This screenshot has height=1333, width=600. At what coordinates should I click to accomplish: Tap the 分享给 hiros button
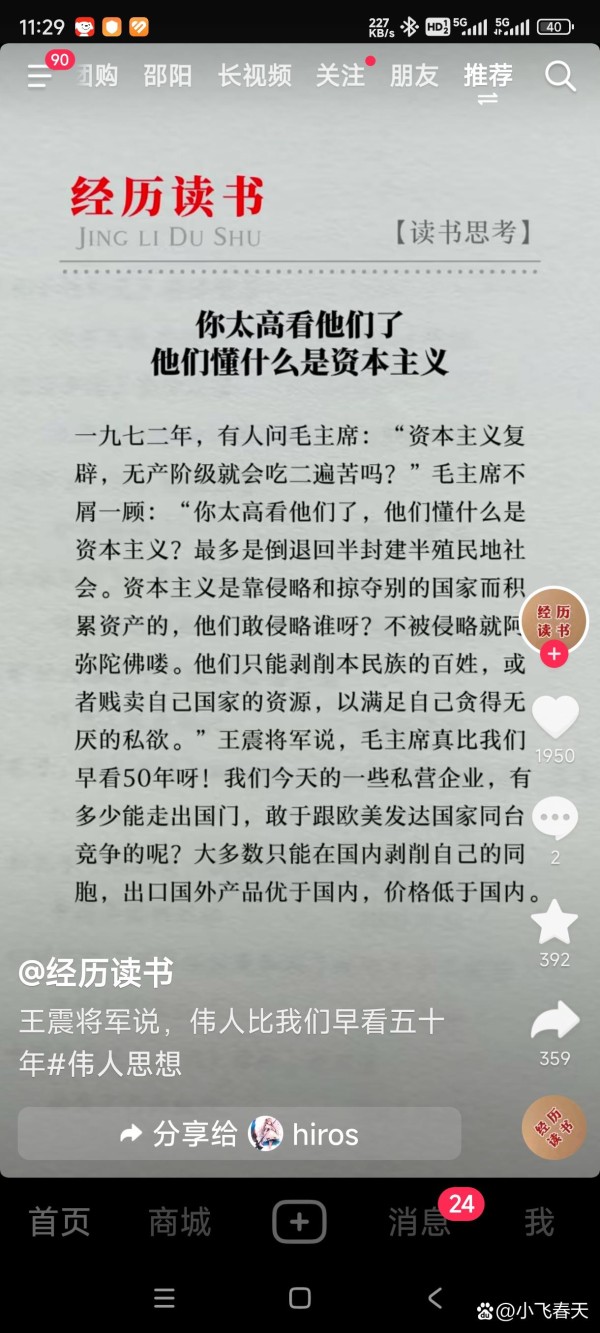pyautogui.click(x=239, y=1134)
